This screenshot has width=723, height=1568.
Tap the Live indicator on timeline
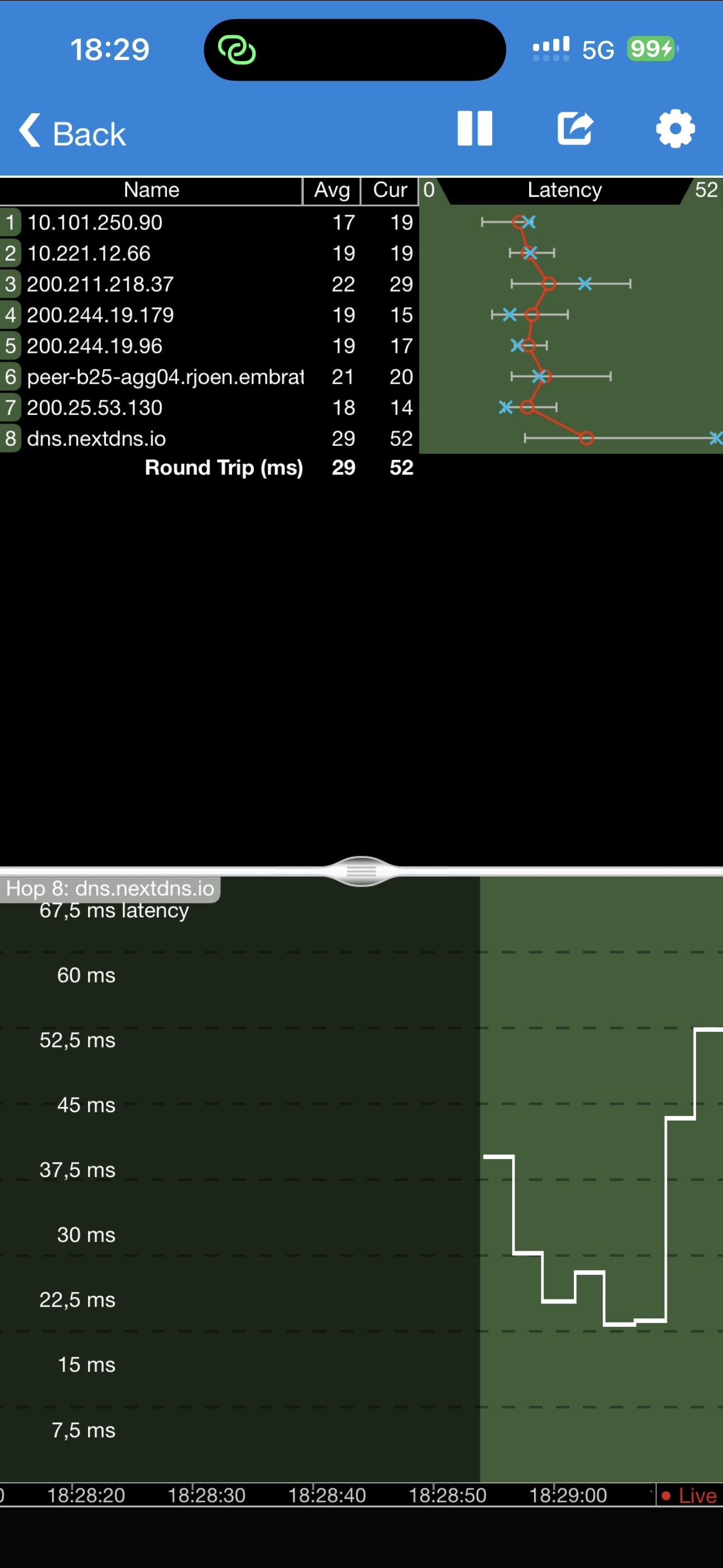tap(689, 1496)
